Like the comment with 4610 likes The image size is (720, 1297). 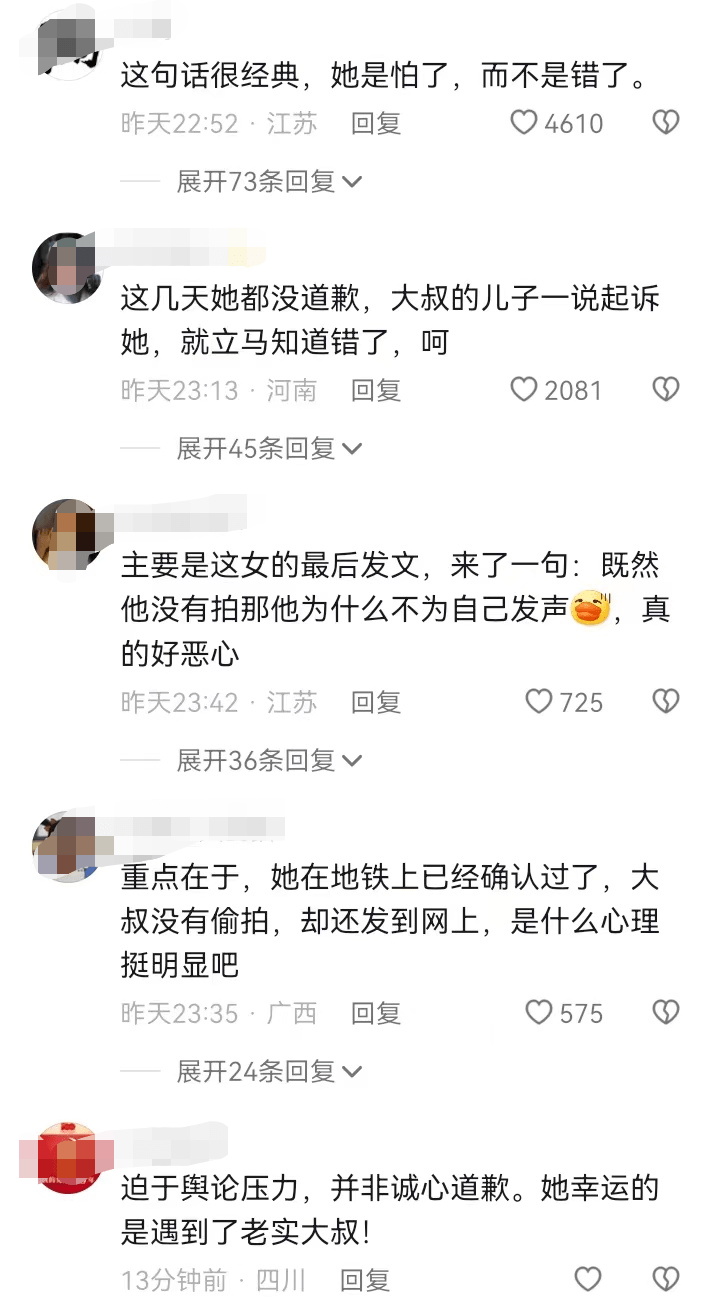(525, 123)
